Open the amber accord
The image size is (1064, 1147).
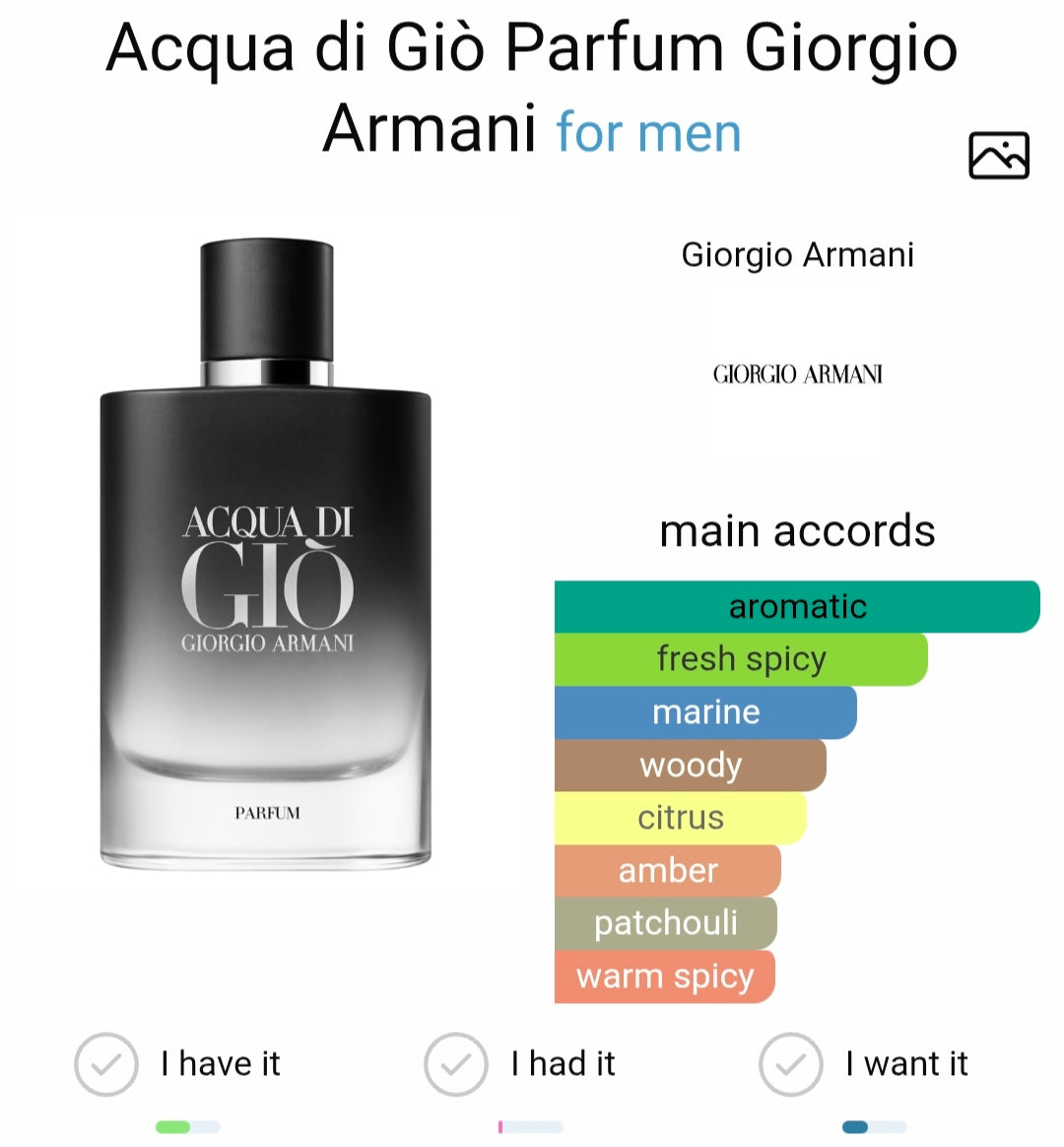pos(667,871)
